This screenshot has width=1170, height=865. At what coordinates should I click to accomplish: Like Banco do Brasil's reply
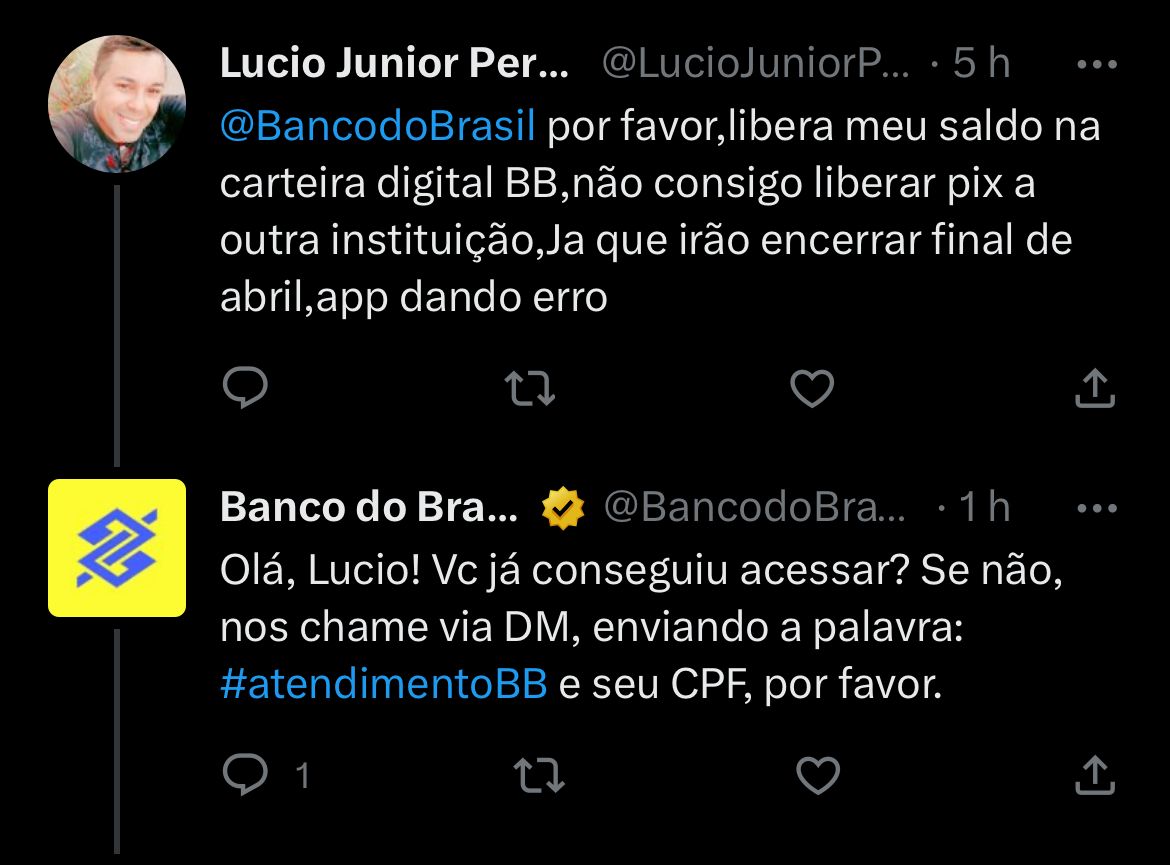click(818, 775)
